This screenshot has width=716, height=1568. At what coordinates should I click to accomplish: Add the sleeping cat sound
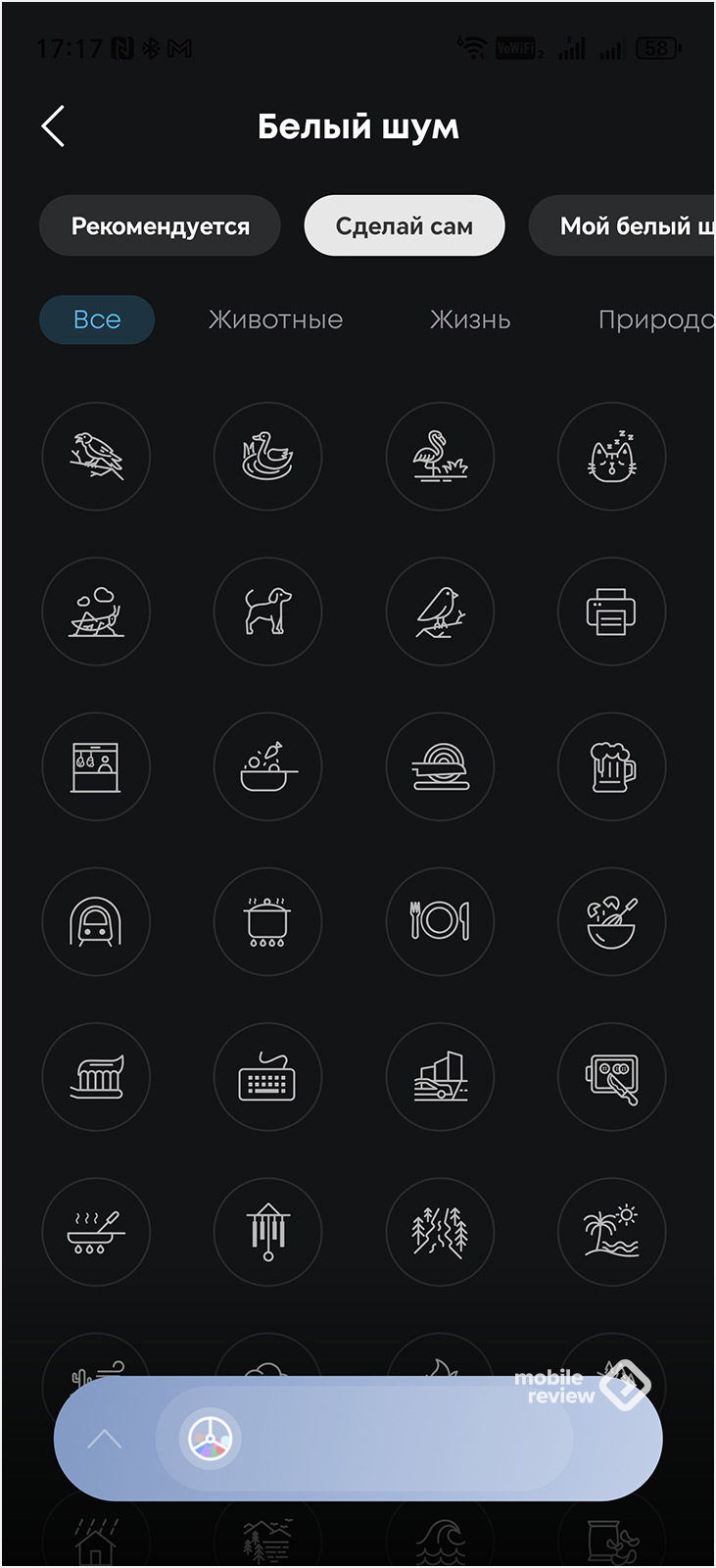pos(611,457)
